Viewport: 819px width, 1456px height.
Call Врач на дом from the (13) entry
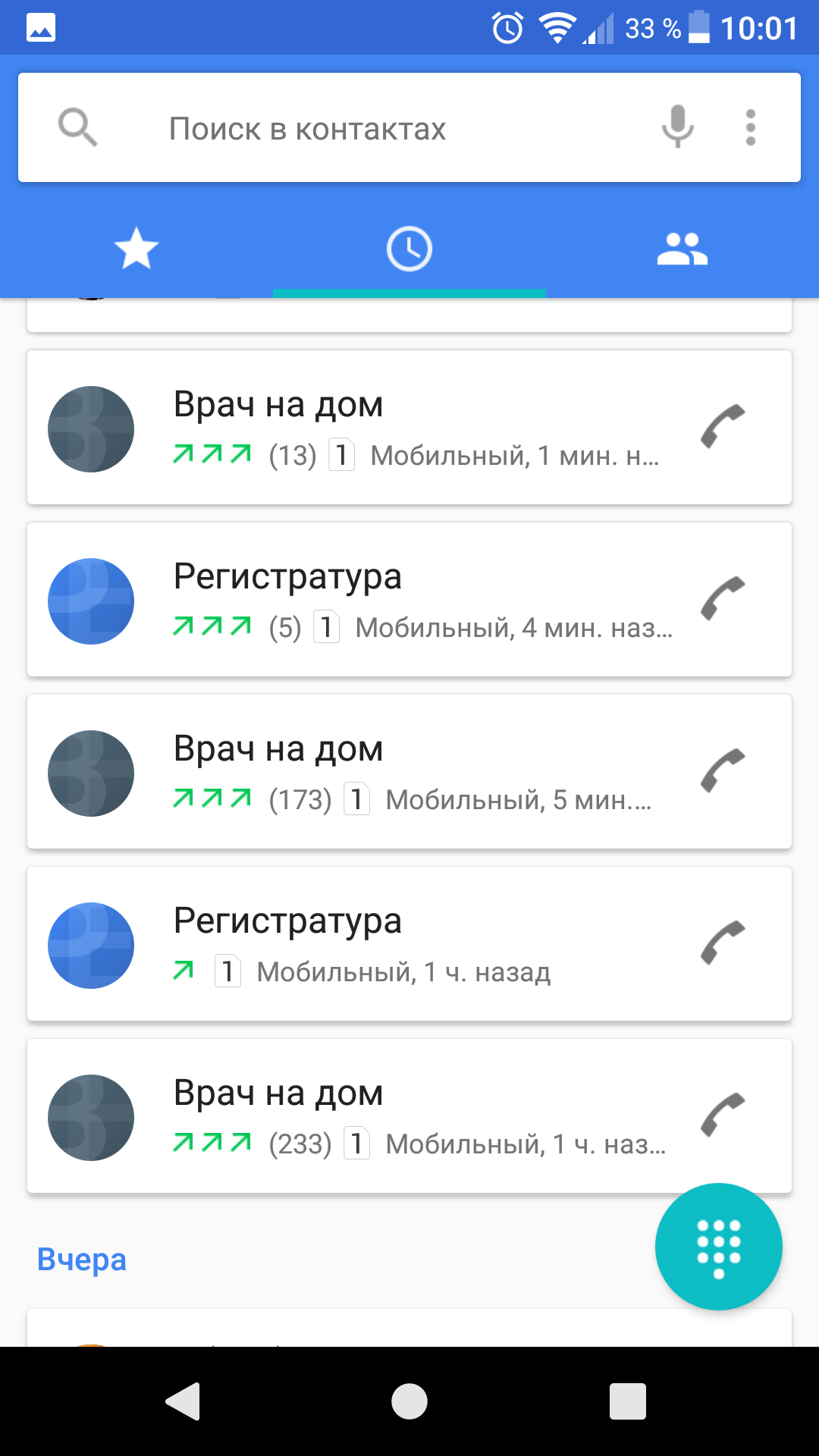pyautogui.click(x=723, y=426)
